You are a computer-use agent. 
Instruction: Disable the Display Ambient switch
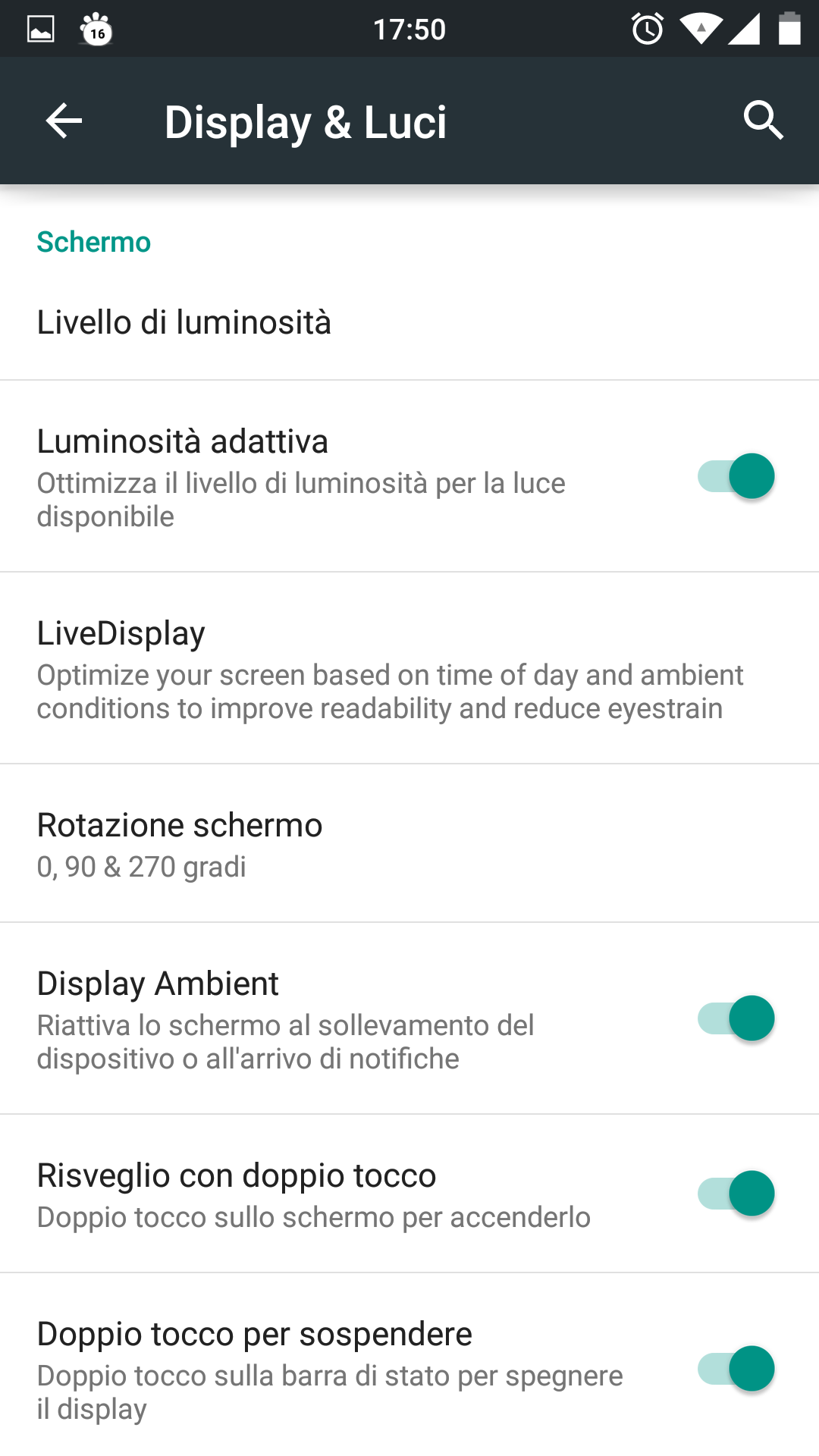point(736,1018)
